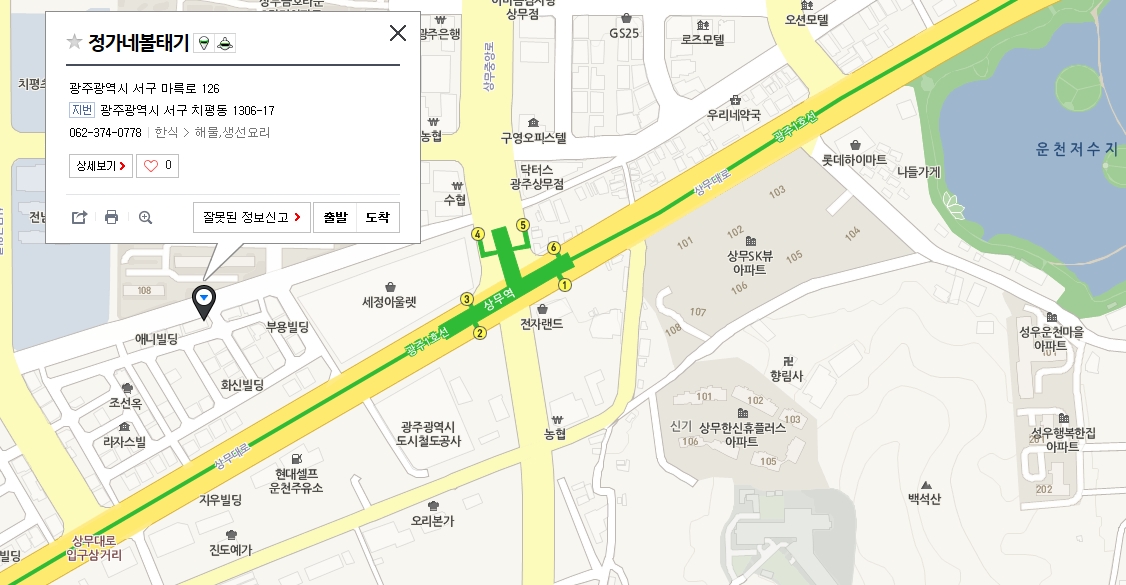
Task: Close the 정가네볼태기 info popup
Action: pyautogui.click(x=397, y=33)
